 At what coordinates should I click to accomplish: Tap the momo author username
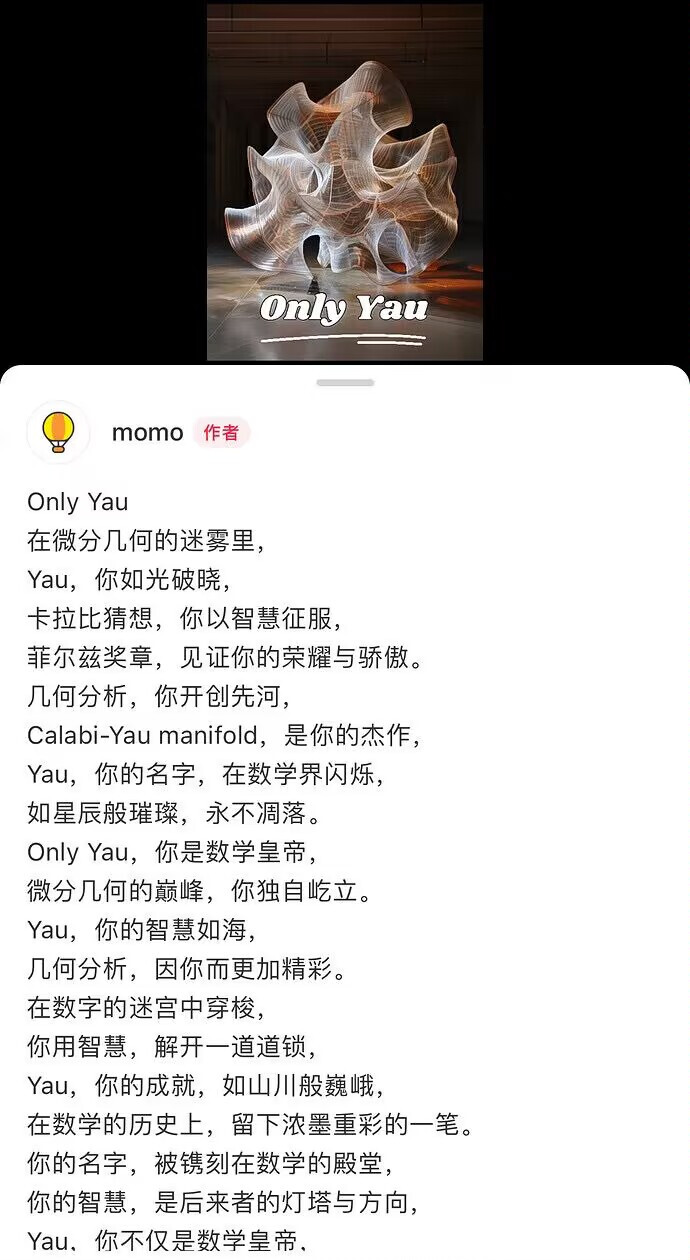147,432
